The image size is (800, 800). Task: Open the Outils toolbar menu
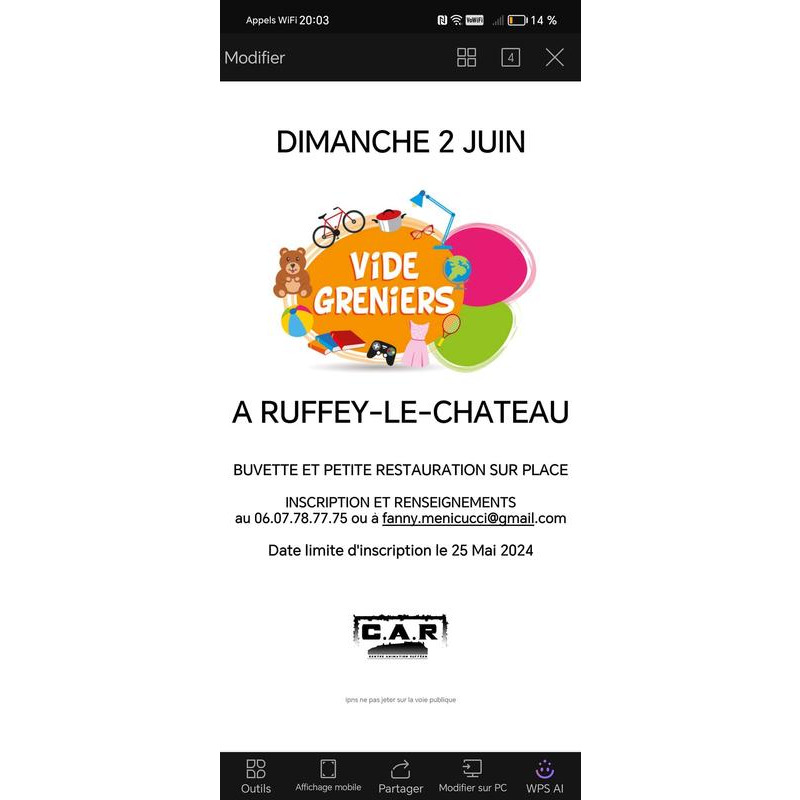[x=256, y=776]
